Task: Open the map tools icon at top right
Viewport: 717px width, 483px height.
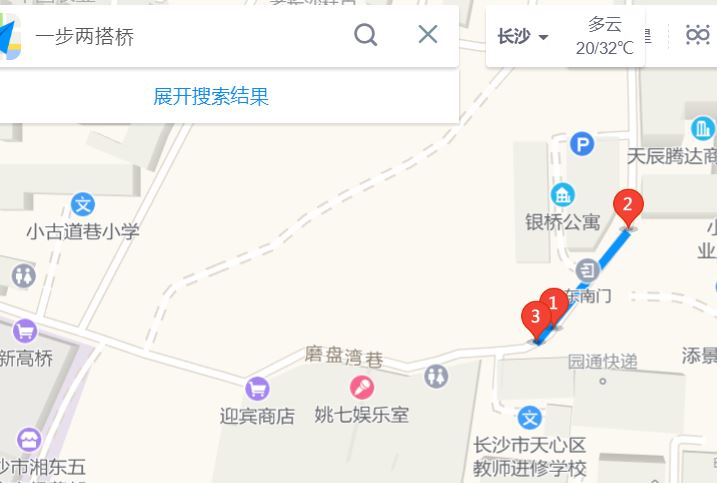Action: [697, 36]
